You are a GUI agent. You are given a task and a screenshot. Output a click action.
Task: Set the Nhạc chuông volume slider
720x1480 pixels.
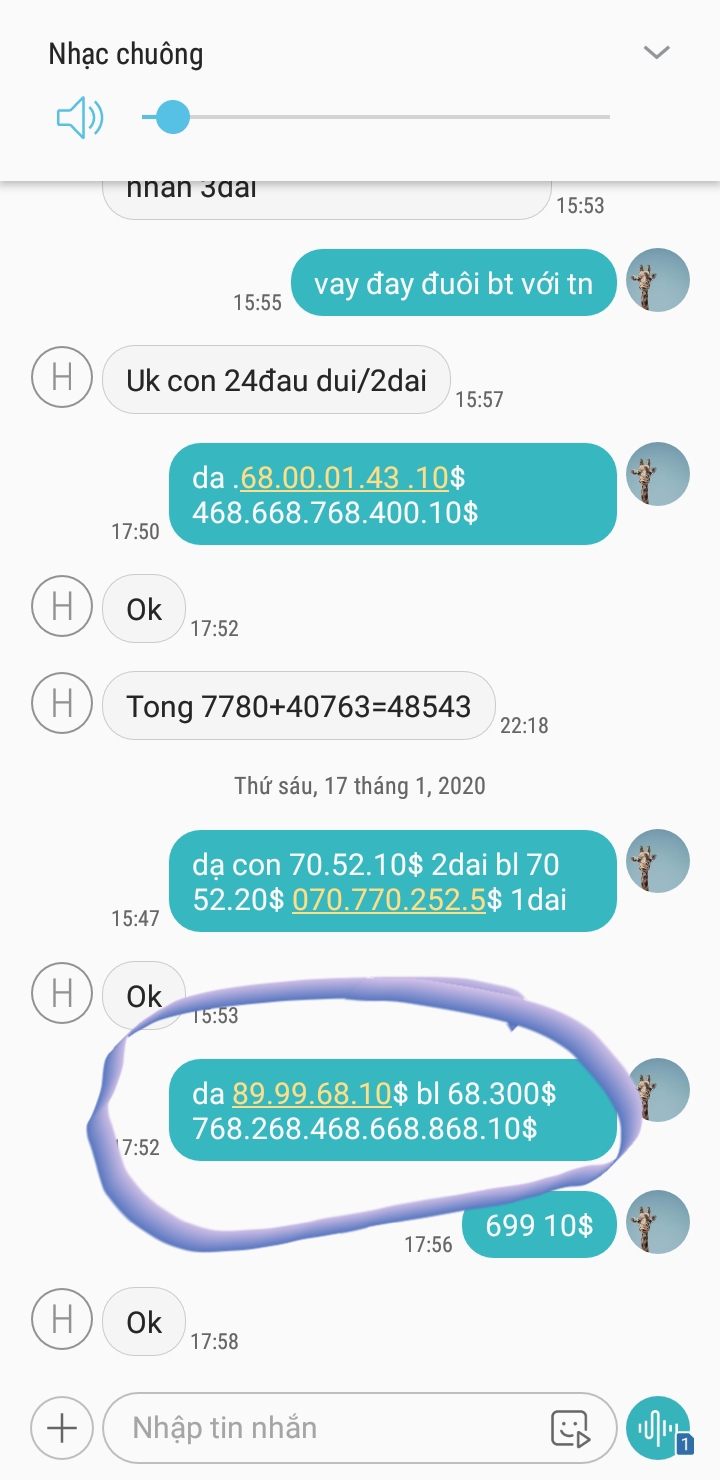click(x=375, y=117)
